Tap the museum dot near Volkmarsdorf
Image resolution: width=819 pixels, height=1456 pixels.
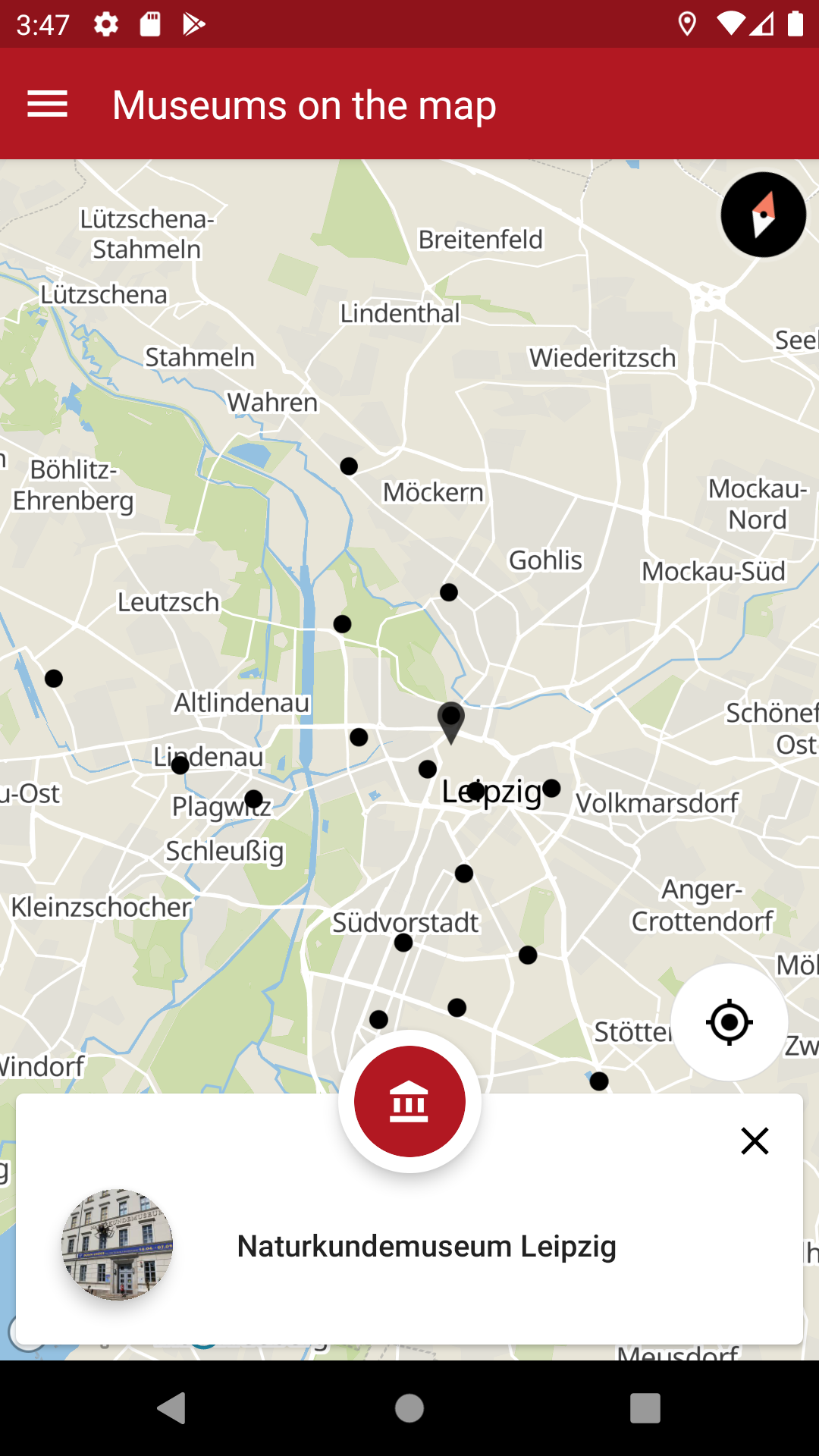[x=552, y=789]
